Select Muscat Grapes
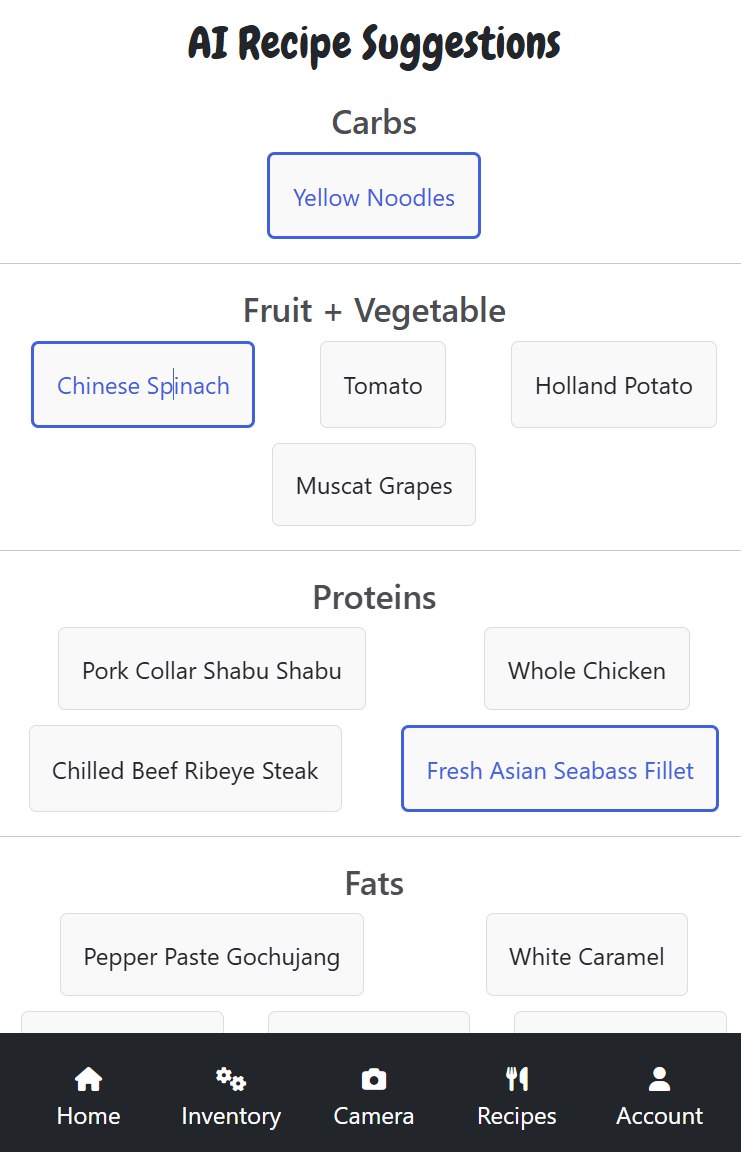 pyautogui.click(x=373, y=484)
